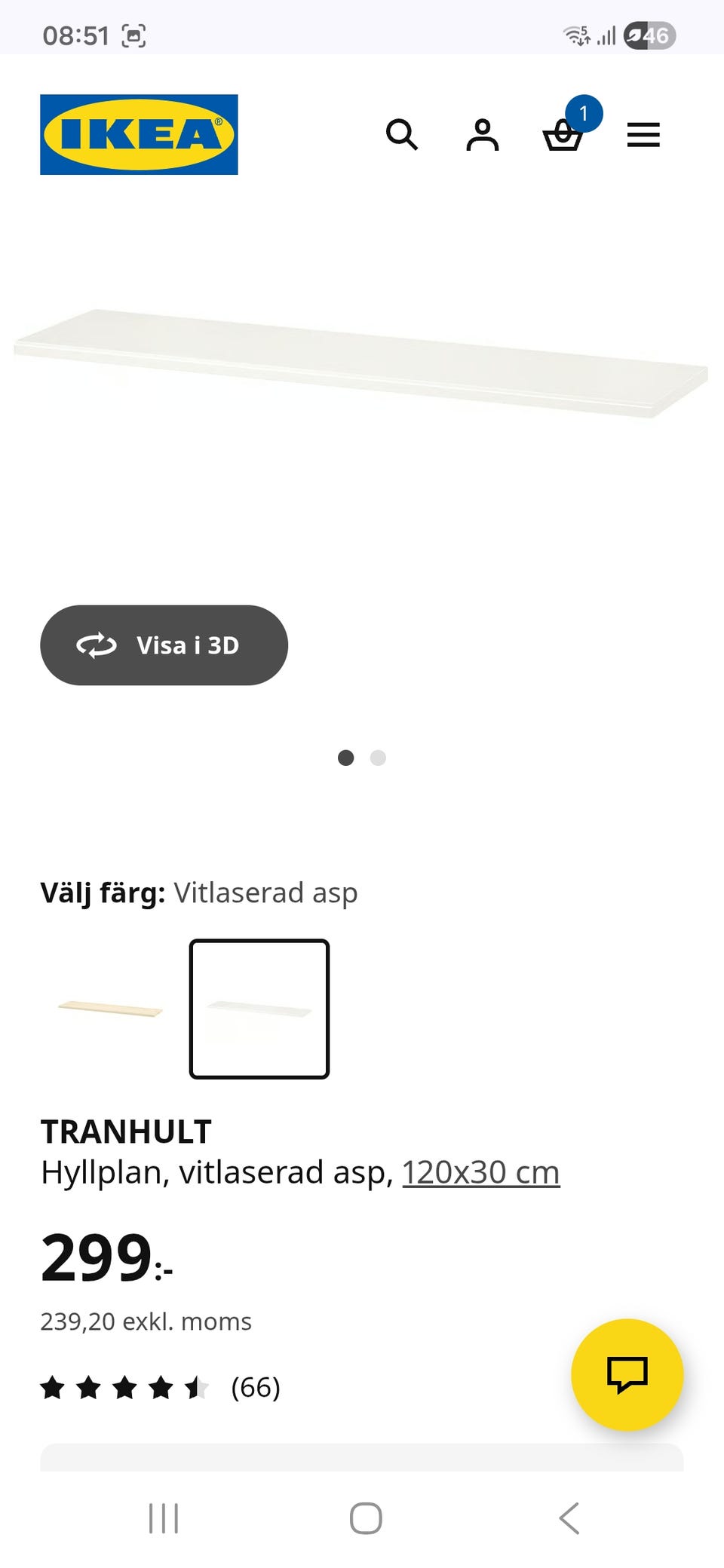
Task: Expand the ratings section via star row
Action: click(124, 1386)
